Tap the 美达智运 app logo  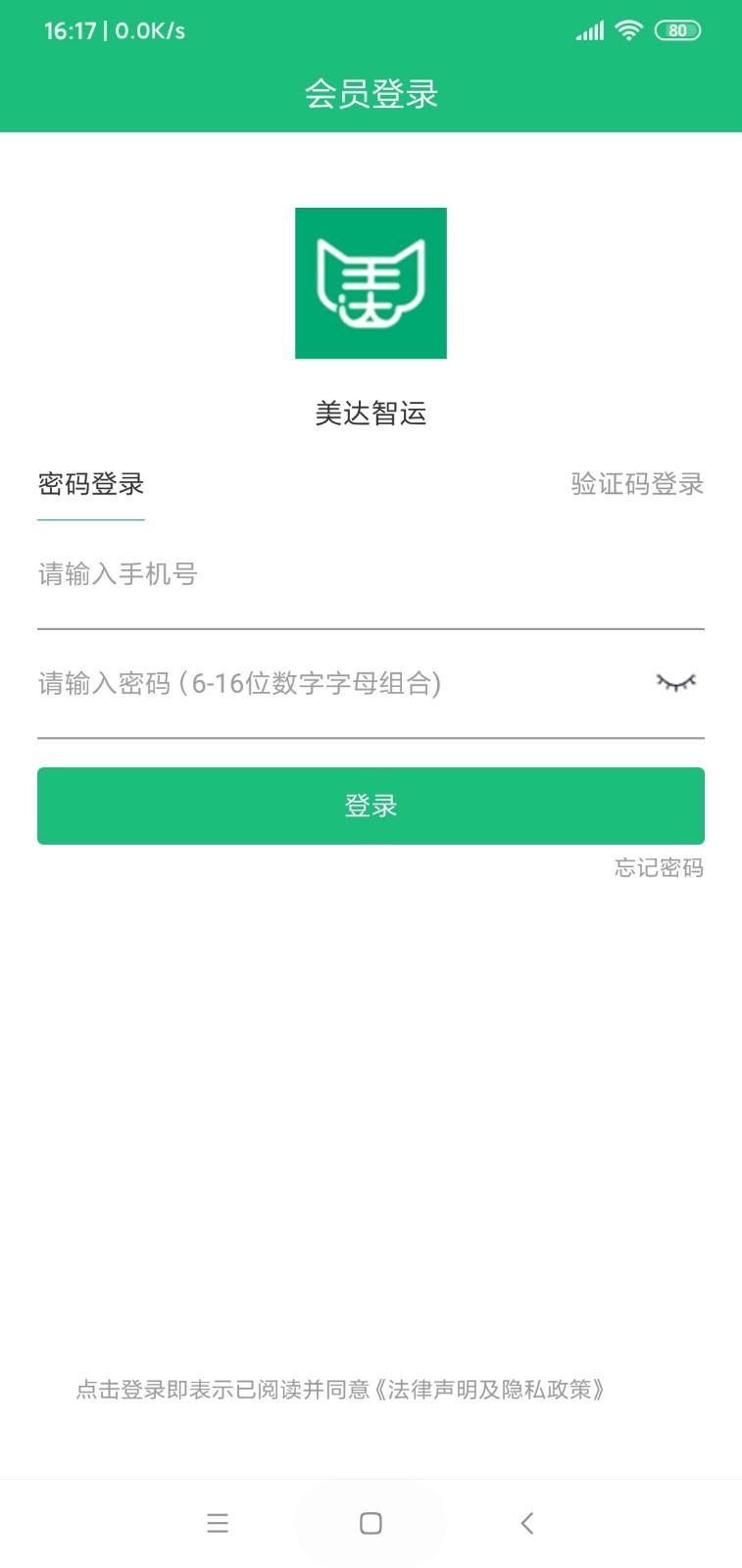coord(371,283)
